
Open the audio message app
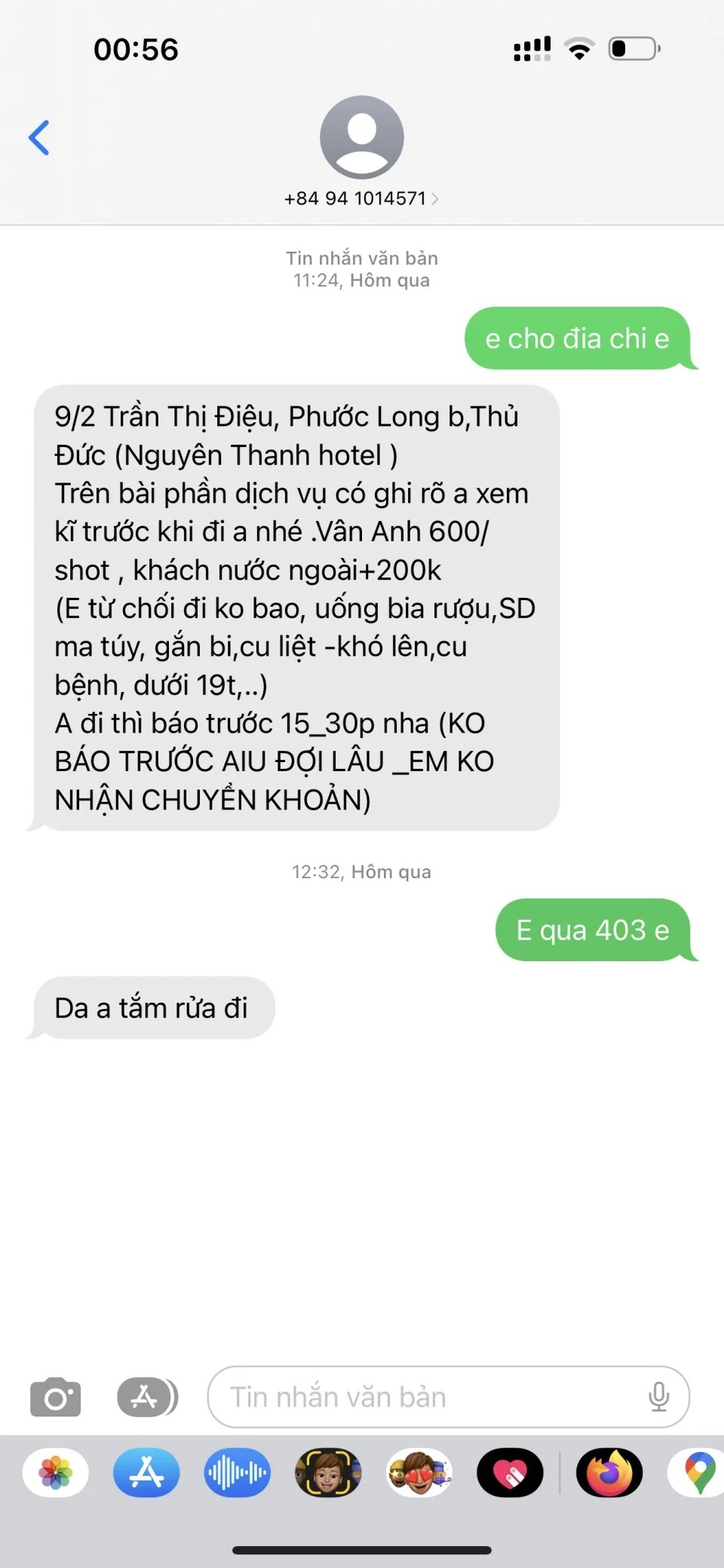[237, 1472]
